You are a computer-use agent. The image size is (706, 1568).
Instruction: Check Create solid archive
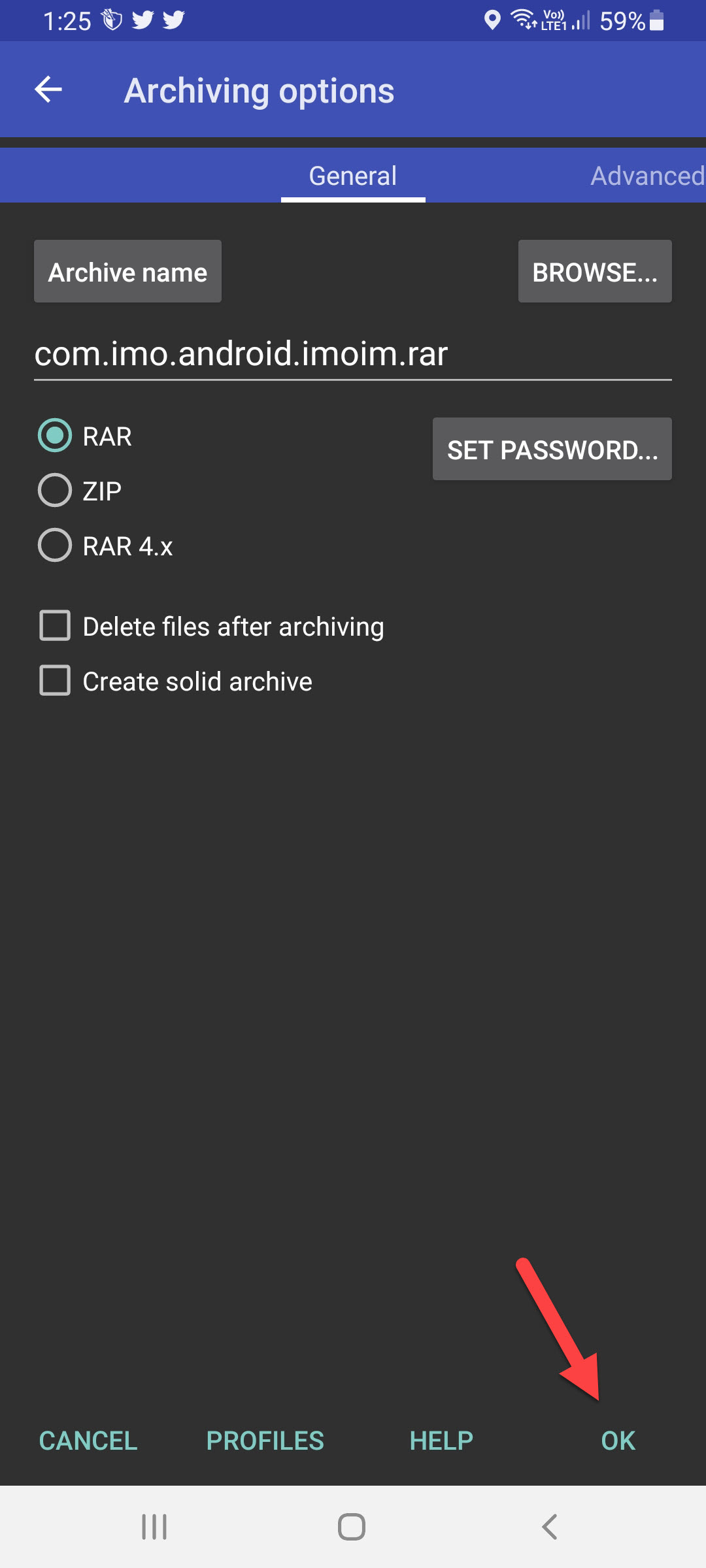pos(55,681)
